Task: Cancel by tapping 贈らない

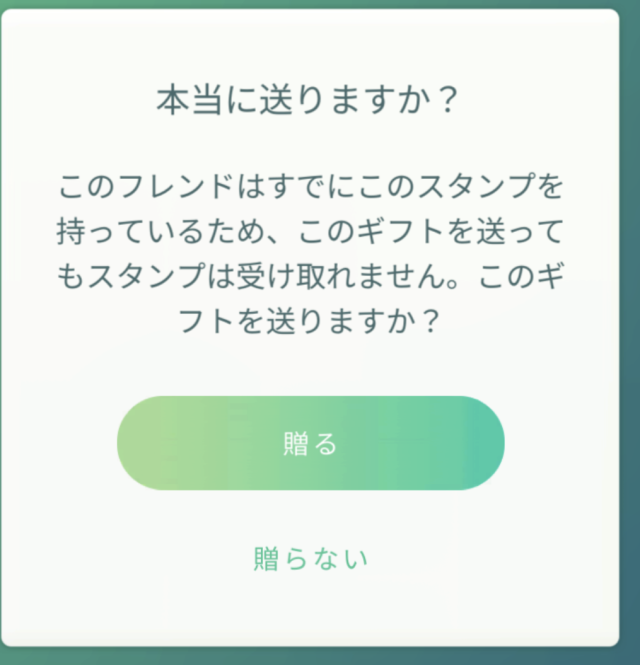Action: coord(310,558)
